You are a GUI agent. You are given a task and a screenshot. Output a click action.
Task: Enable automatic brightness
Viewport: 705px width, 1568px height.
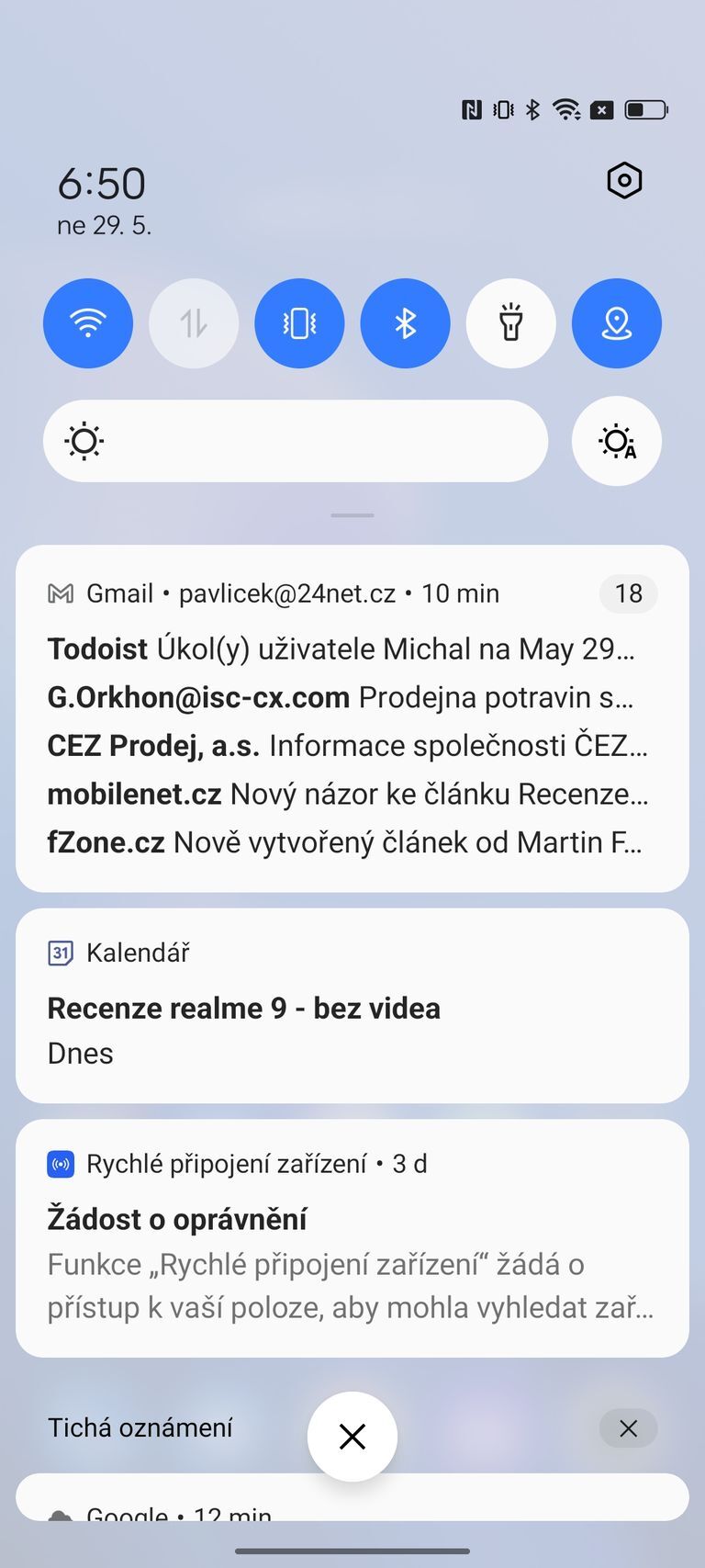[x=617, y=441]
